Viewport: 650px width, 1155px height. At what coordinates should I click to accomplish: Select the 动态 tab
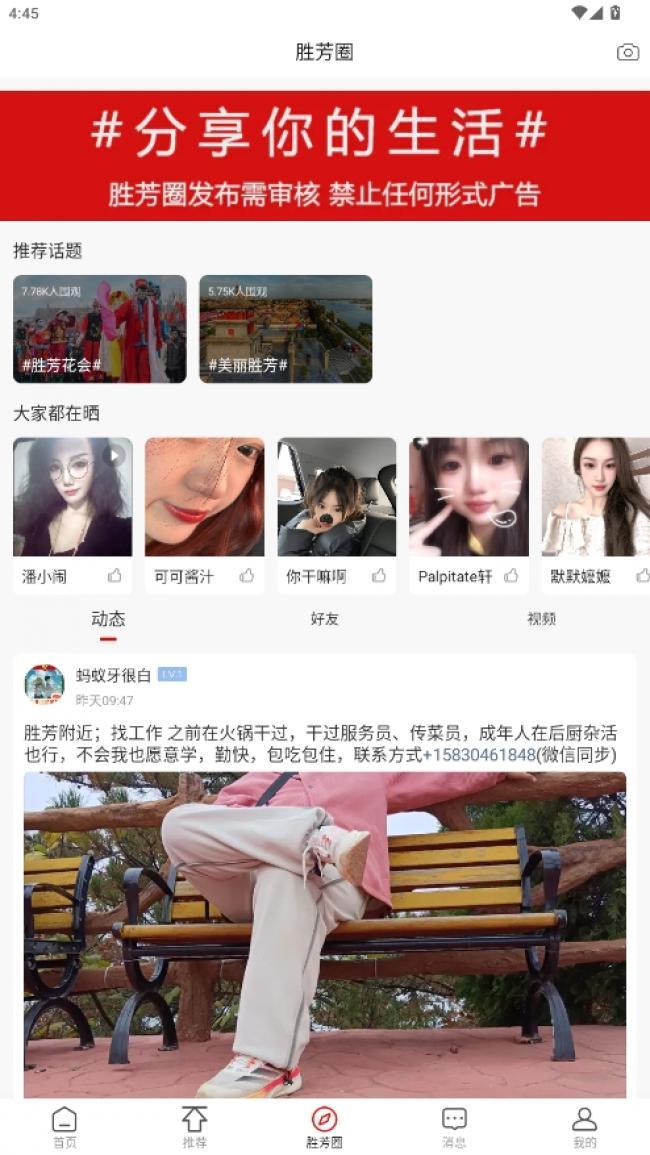click(108, 619)
